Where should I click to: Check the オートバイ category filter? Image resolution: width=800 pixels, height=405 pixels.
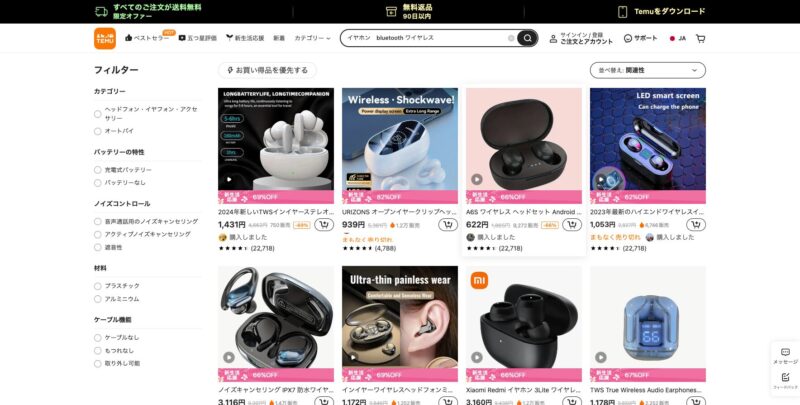point(98,131)
